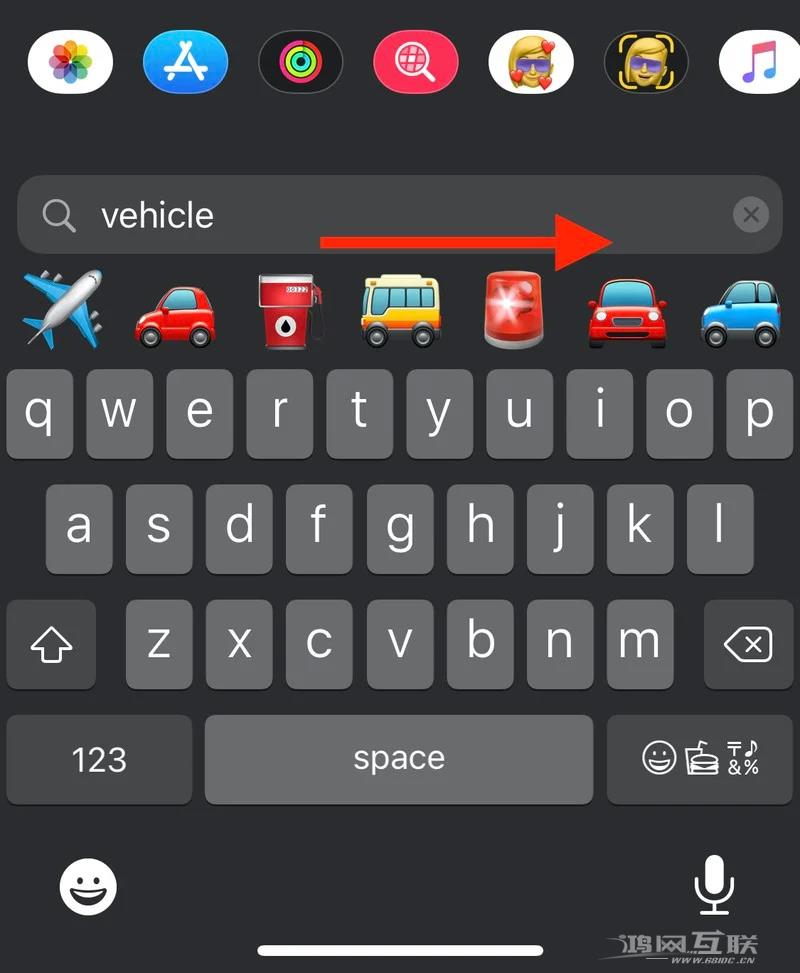Open the Memoji stickers icon

(532, 62)
